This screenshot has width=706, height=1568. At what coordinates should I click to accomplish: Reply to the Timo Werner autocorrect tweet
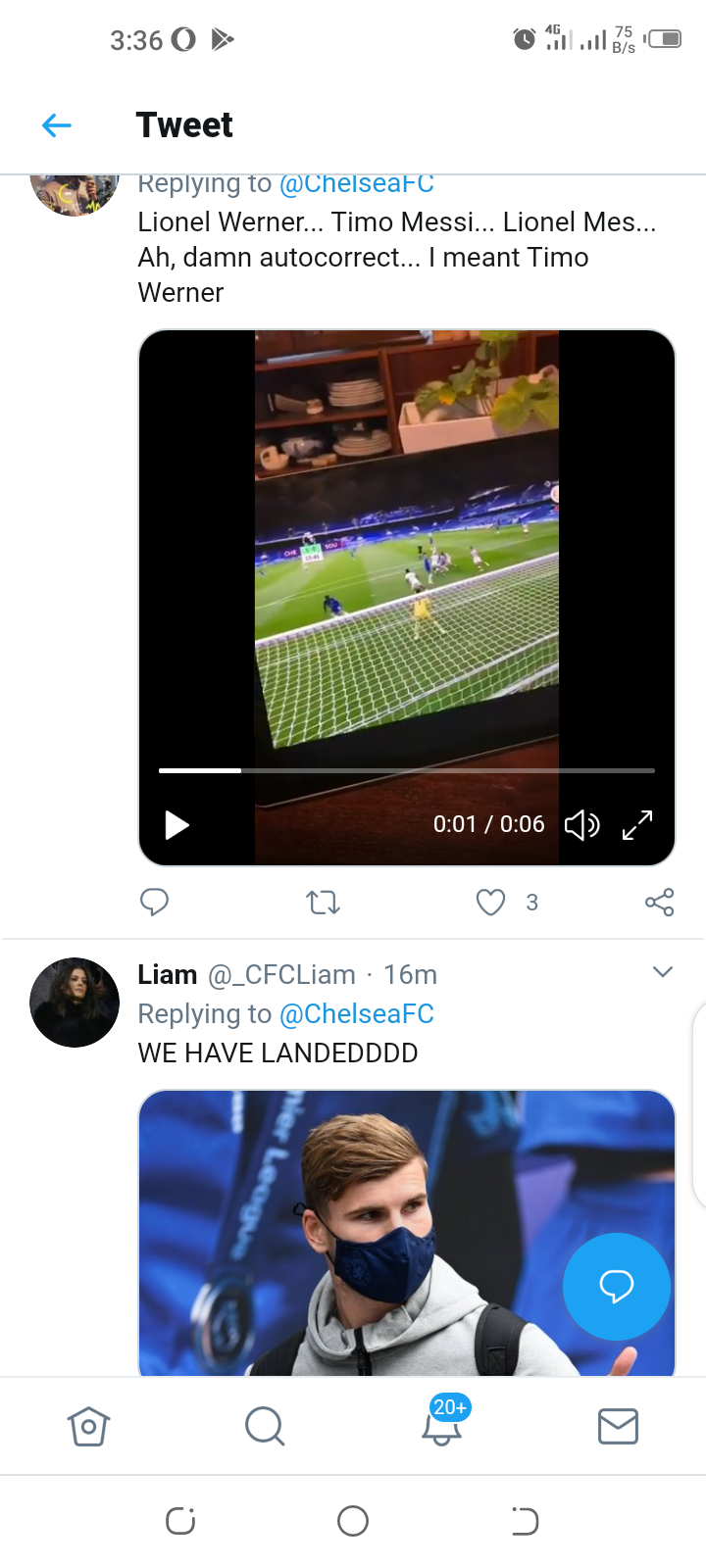[x=155, y=902]
